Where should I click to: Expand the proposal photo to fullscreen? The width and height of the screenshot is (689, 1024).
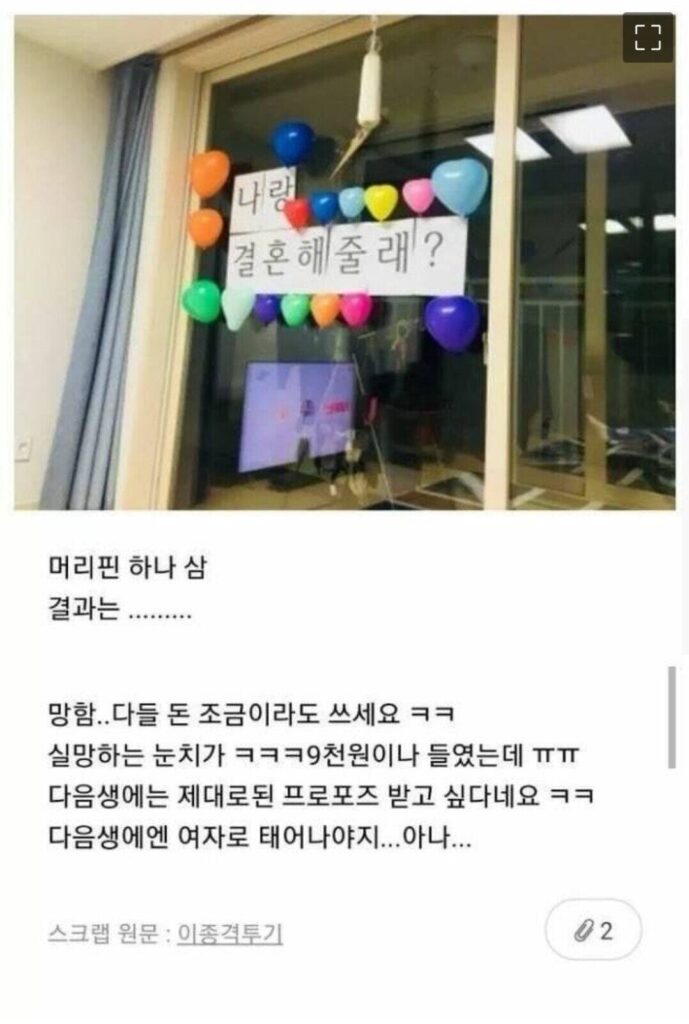tap(648, 39)
